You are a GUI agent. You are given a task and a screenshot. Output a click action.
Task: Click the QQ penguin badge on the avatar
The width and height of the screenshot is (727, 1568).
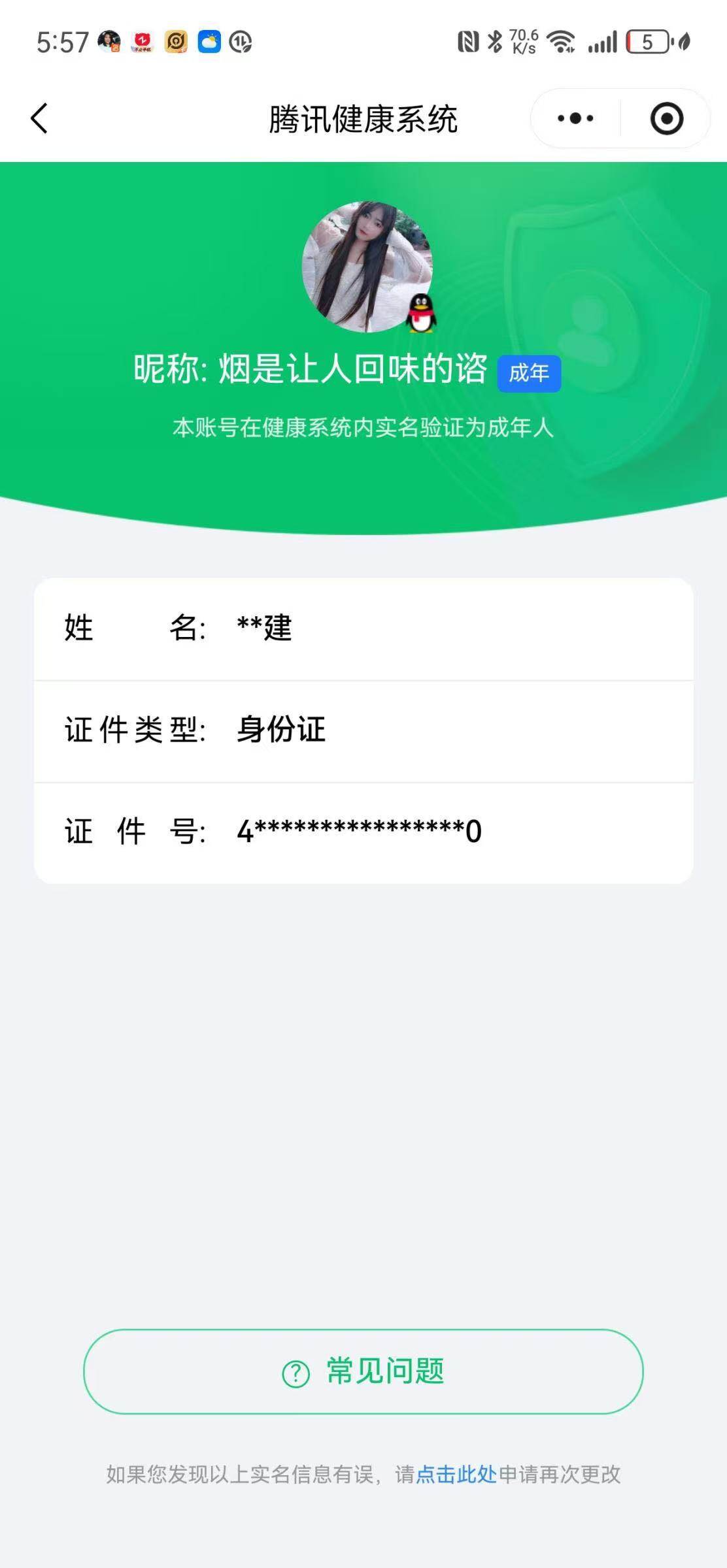[x=422, y=314]
